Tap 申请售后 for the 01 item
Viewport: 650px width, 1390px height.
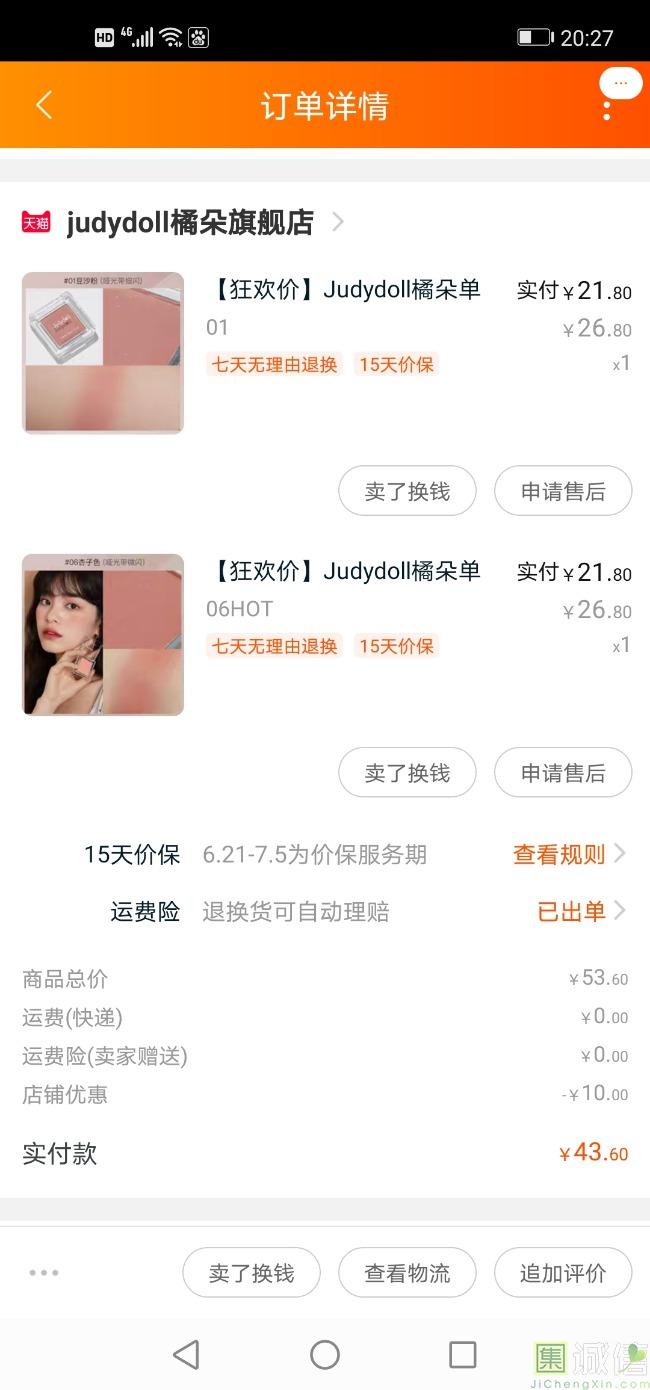(563, 491)
